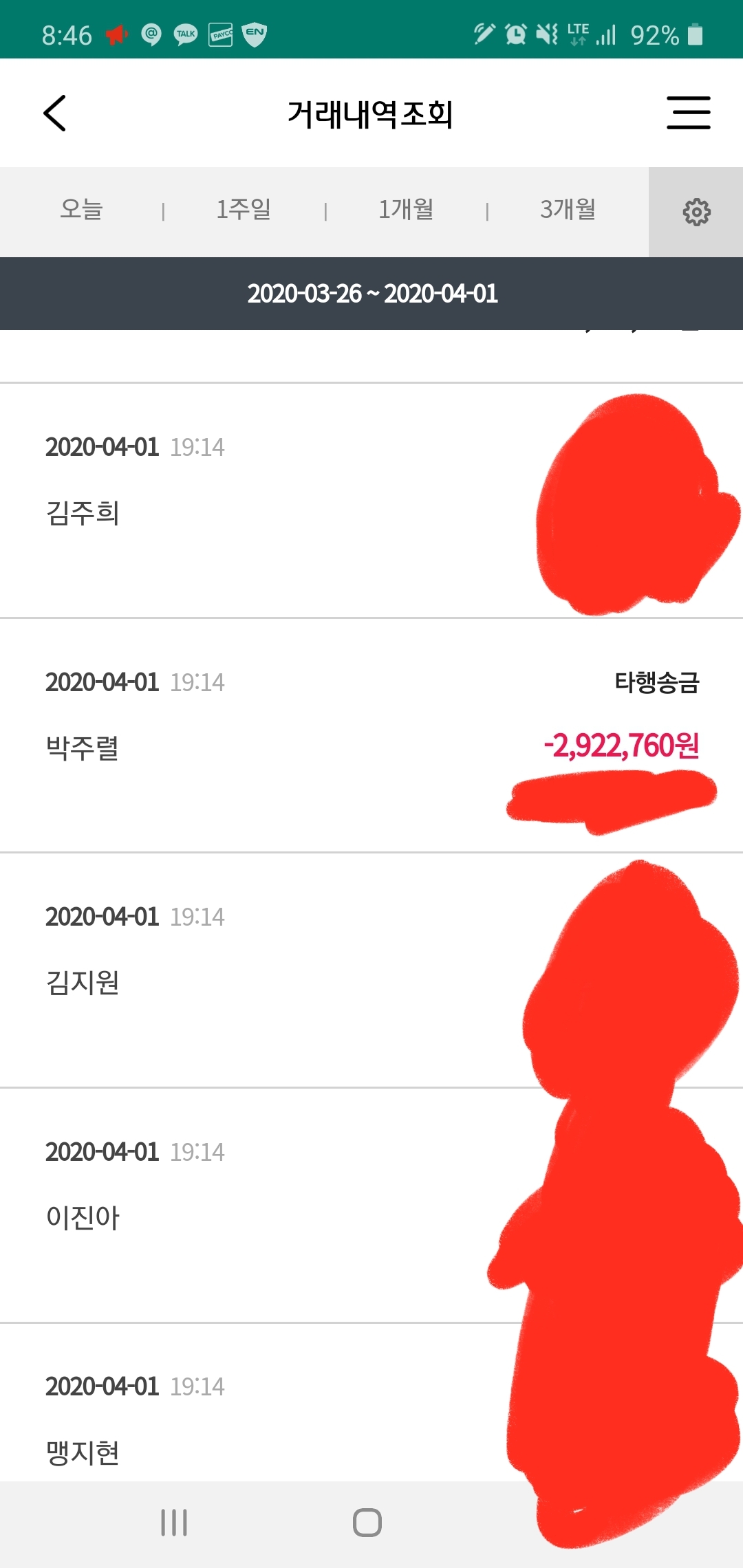743x1568 pixels.
Task: Tap the system home button
Action: point(367,1523)
